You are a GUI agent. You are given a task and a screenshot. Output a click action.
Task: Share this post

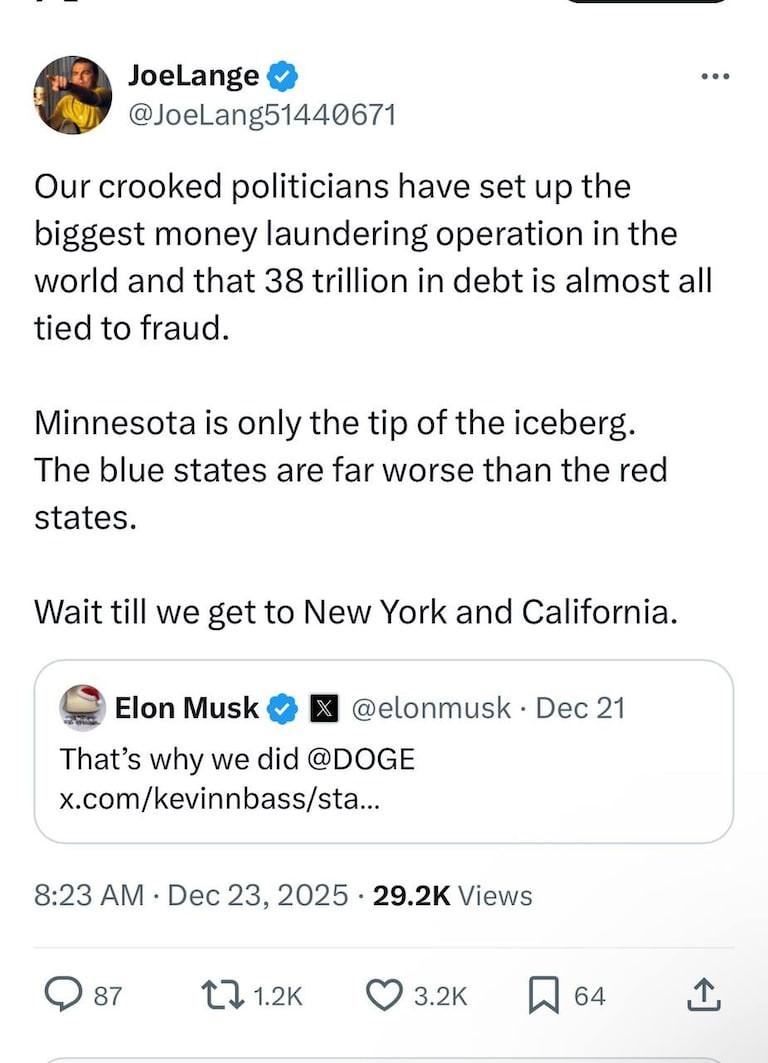pos(703,994)
